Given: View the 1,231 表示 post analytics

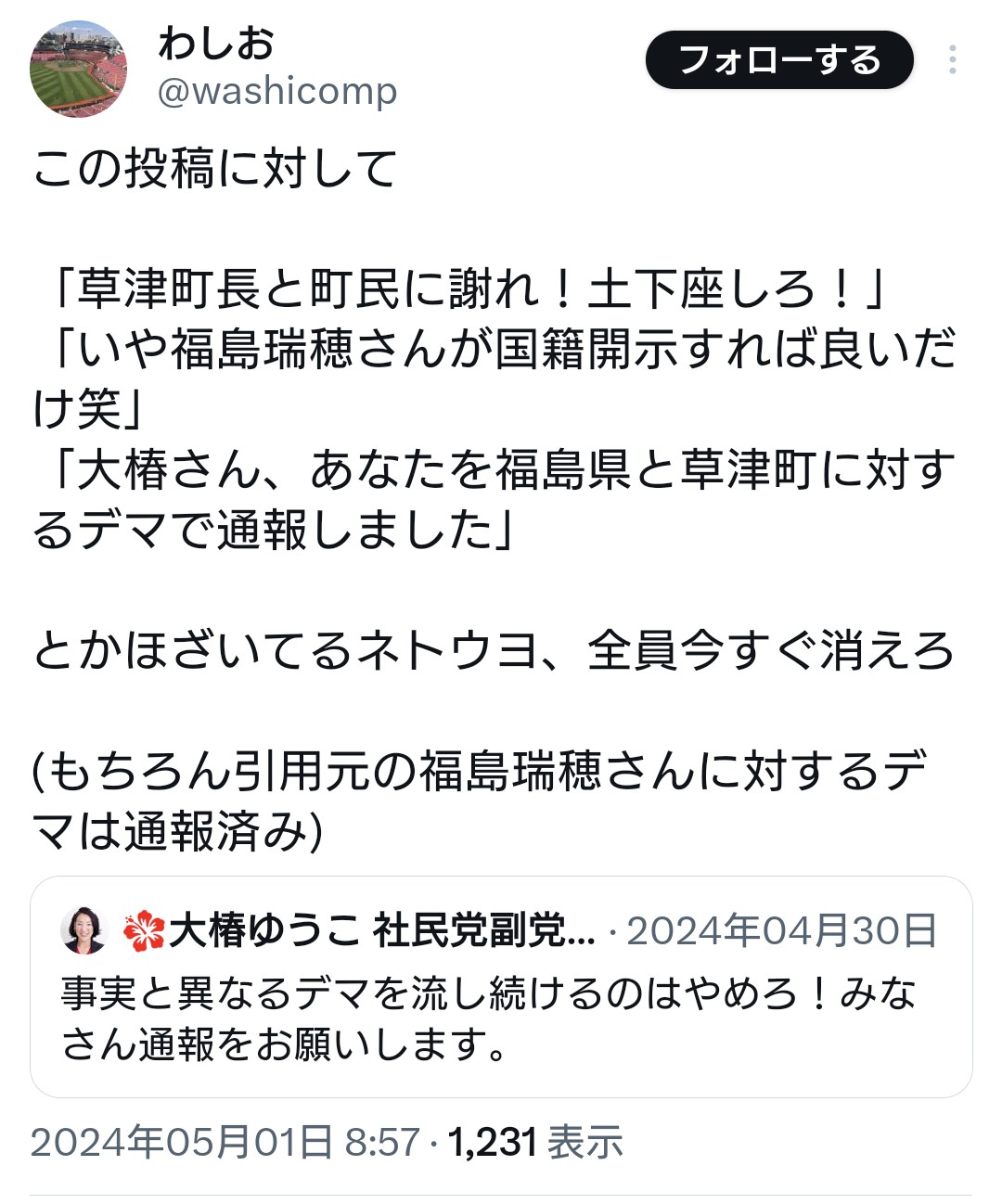Looking at the screenshot, I should coord(535,1142).
